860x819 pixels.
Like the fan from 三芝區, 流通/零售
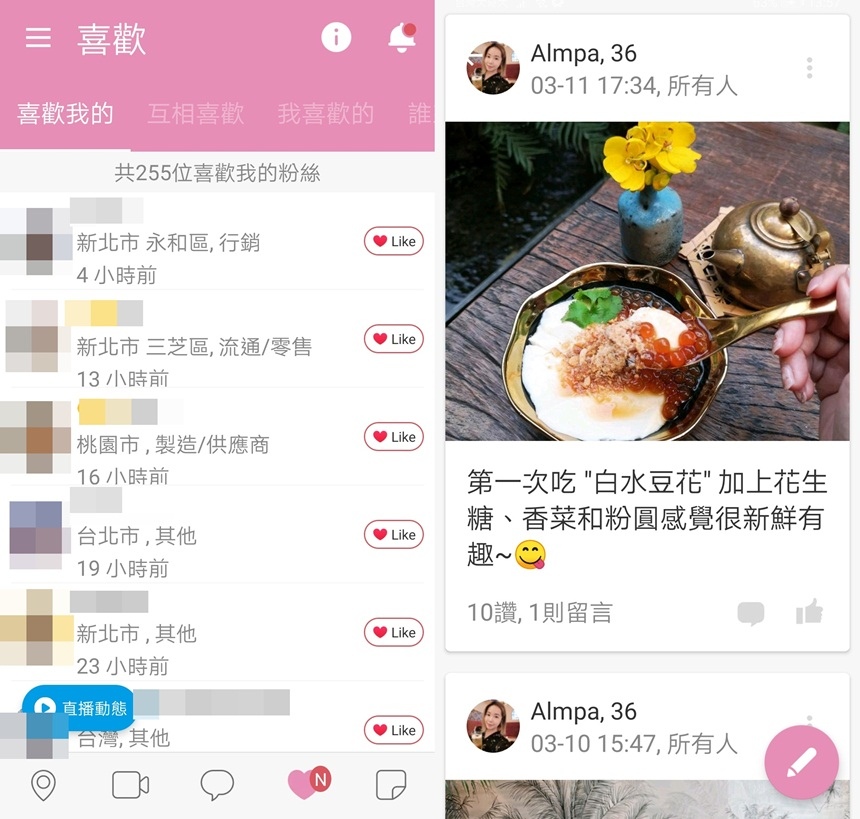tap(393, 339)
